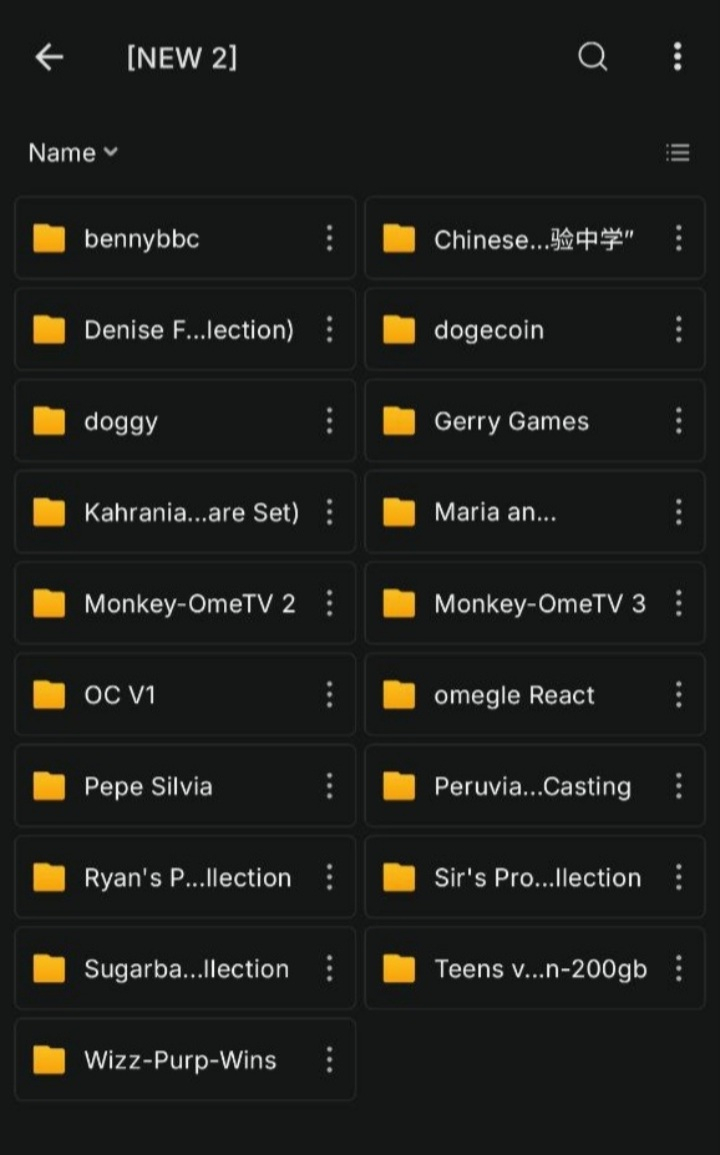Switch the folder layout to list view
Screen dimensions: 720x1155
[678, 153]
